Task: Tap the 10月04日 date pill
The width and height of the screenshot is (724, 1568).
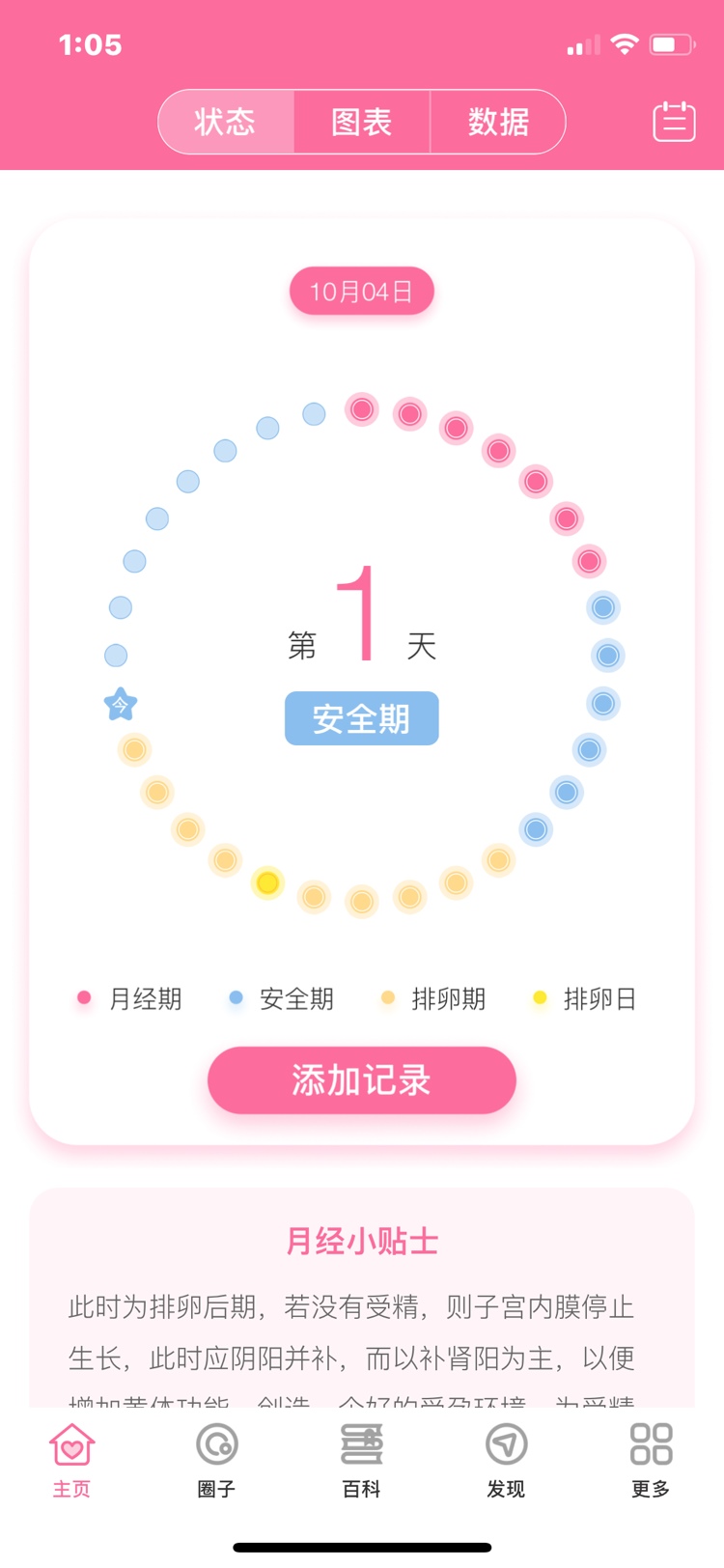Action: coord(361,292)
